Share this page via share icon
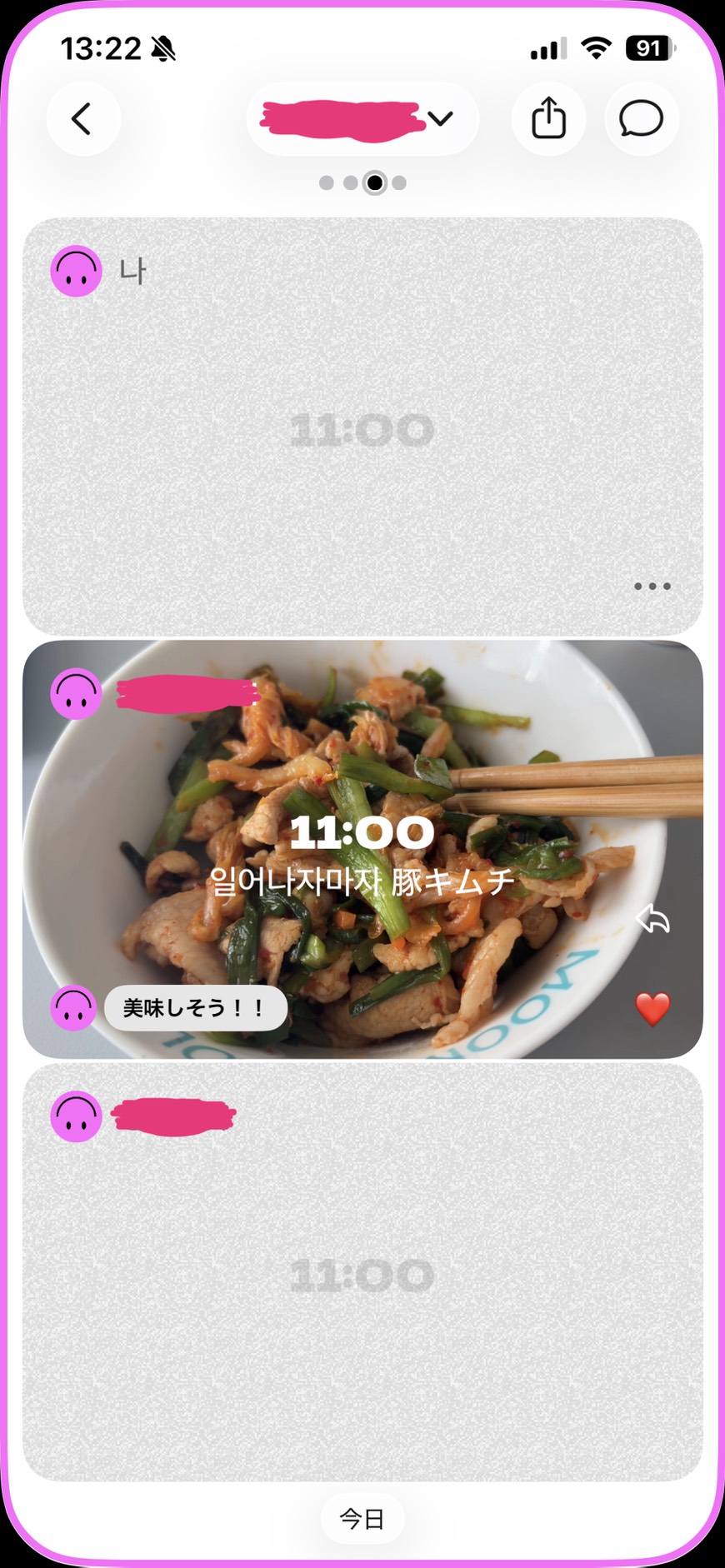Viewport: 725px width, 1568px height. pos(548,118)
